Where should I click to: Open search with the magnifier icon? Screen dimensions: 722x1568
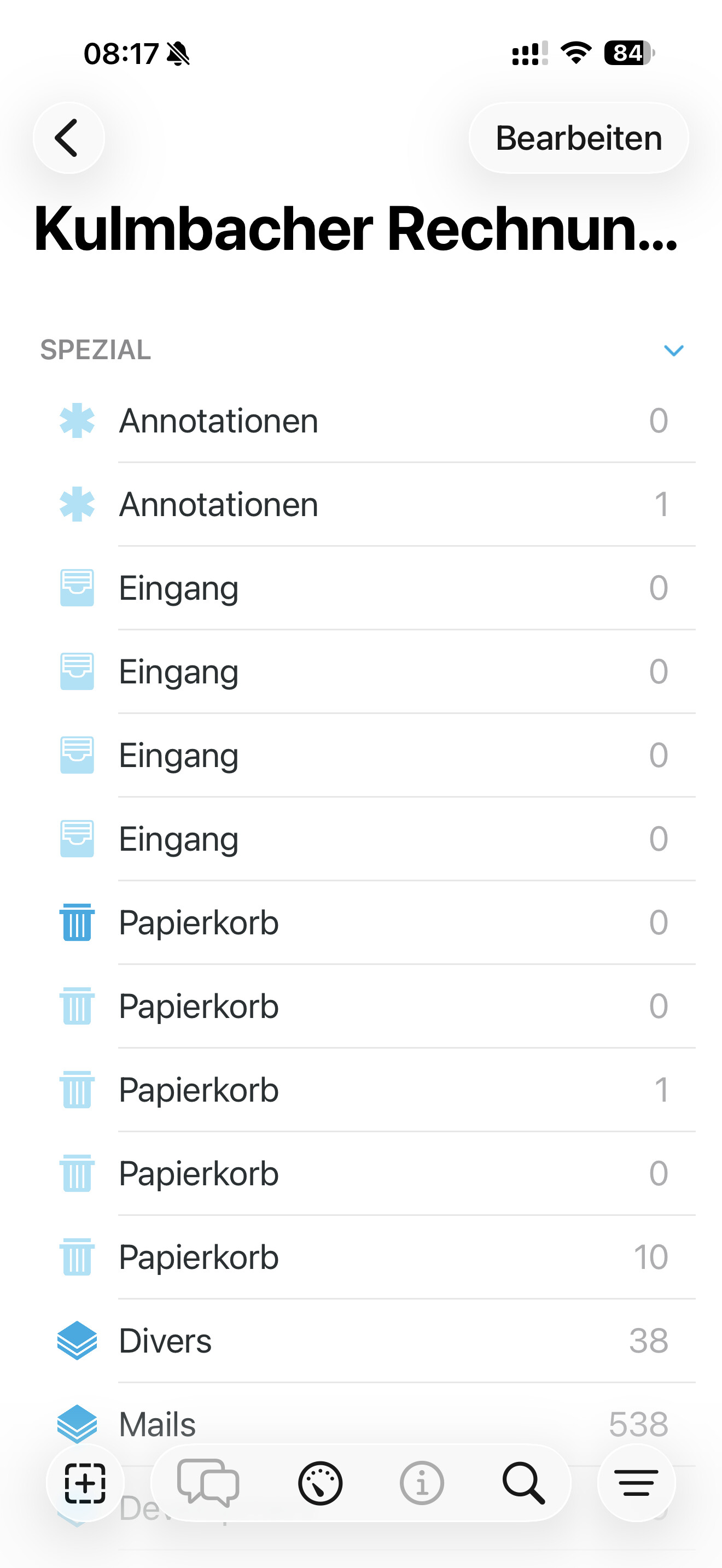(x=523, y=1483)
